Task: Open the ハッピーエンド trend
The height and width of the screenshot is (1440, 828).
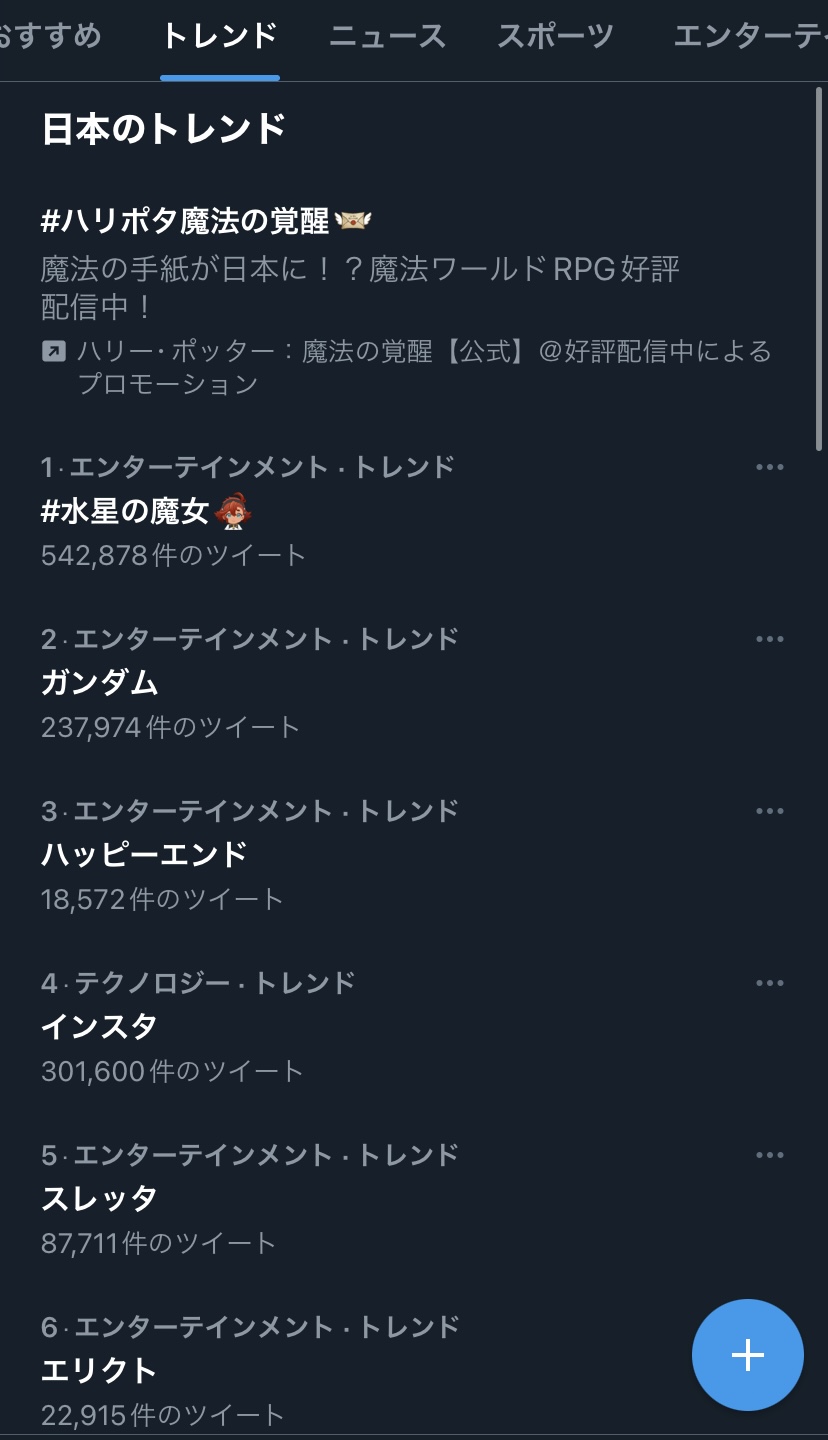Action: click(144, 855)
